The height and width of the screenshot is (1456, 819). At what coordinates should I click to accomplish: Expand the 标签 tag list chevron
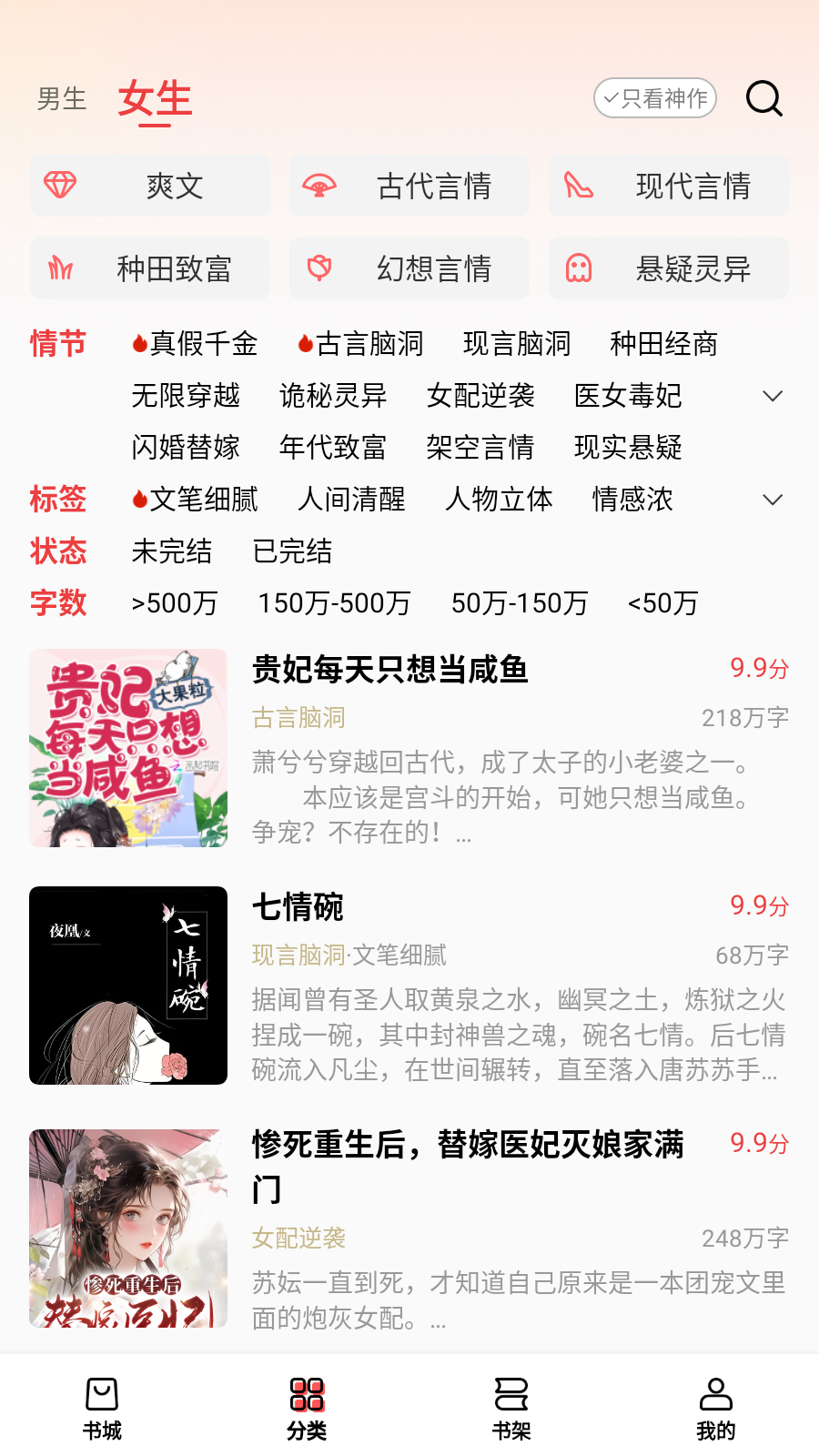click(773, 500)
